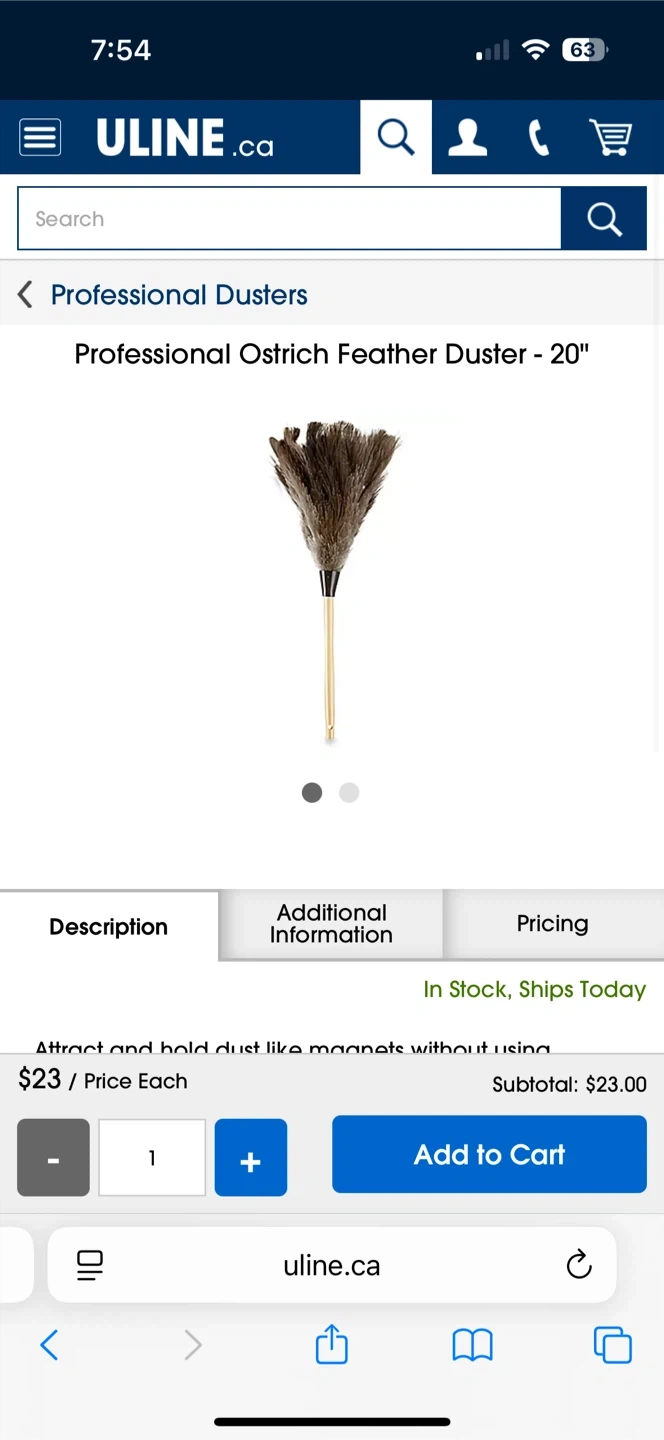Go back to Professional Dusters
Screen dimensions: 664x1440
[162, 295]
